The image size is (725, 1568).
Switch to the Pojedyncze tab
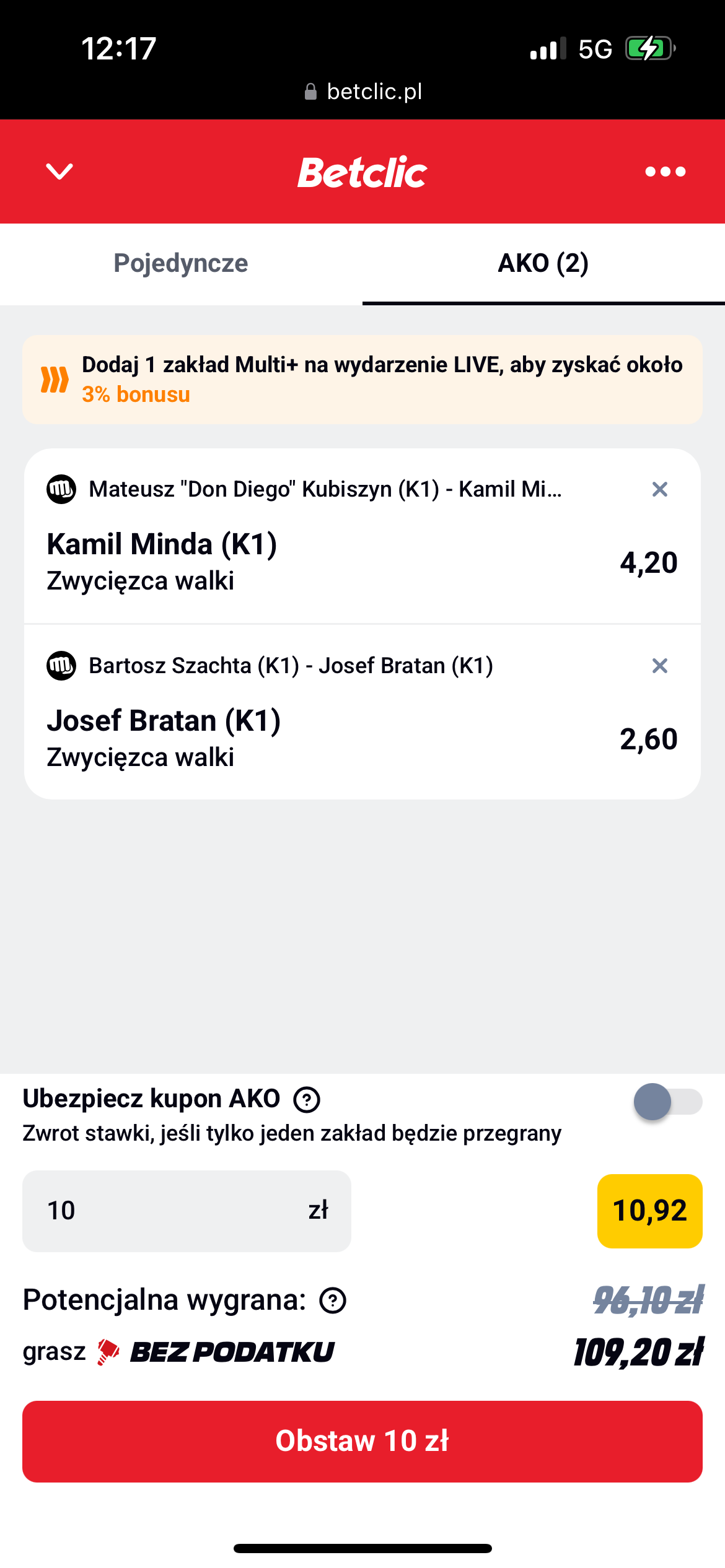pos(181,264)
